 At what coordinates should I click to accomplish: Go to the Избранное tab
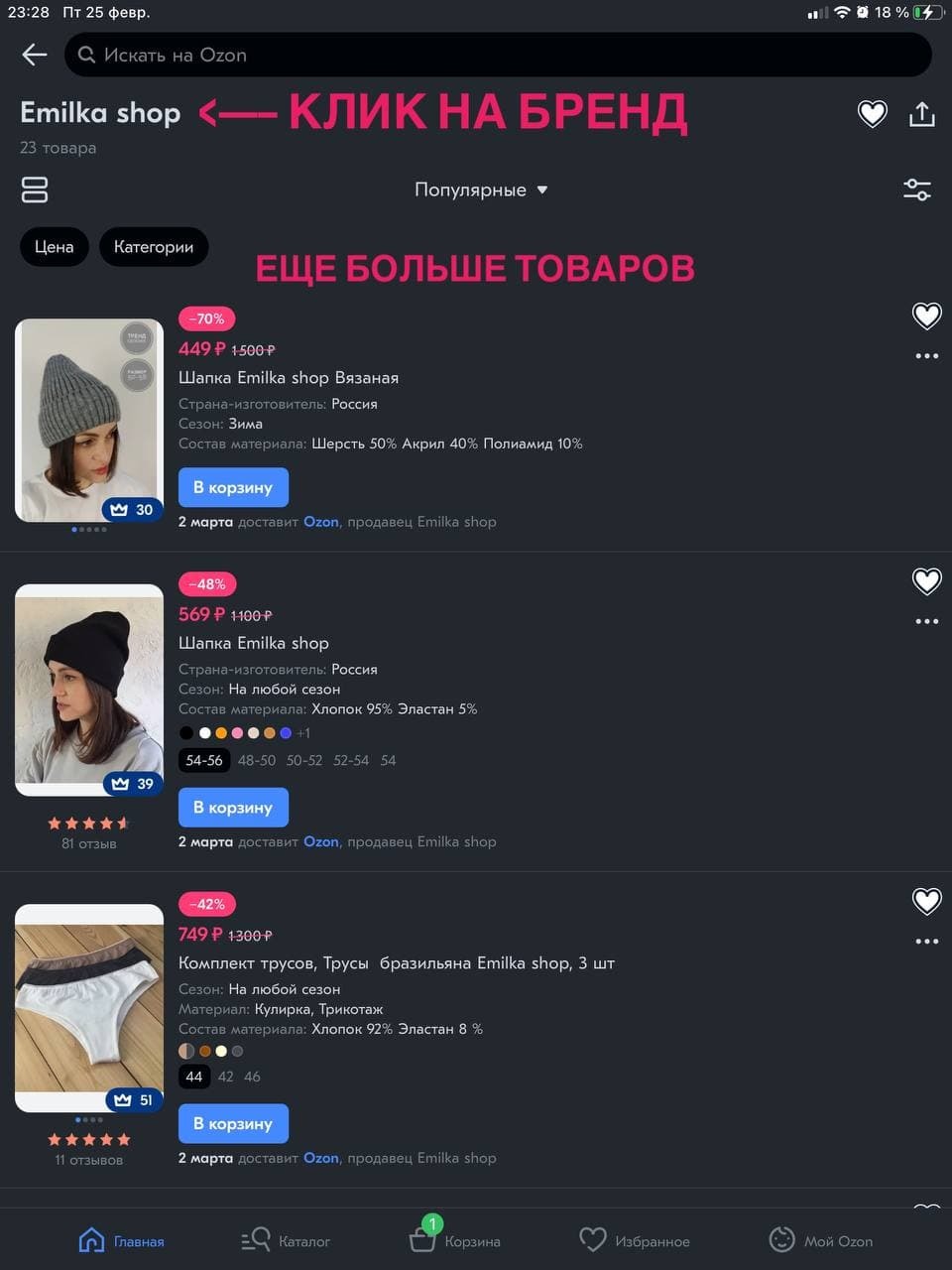(635, 1240)
